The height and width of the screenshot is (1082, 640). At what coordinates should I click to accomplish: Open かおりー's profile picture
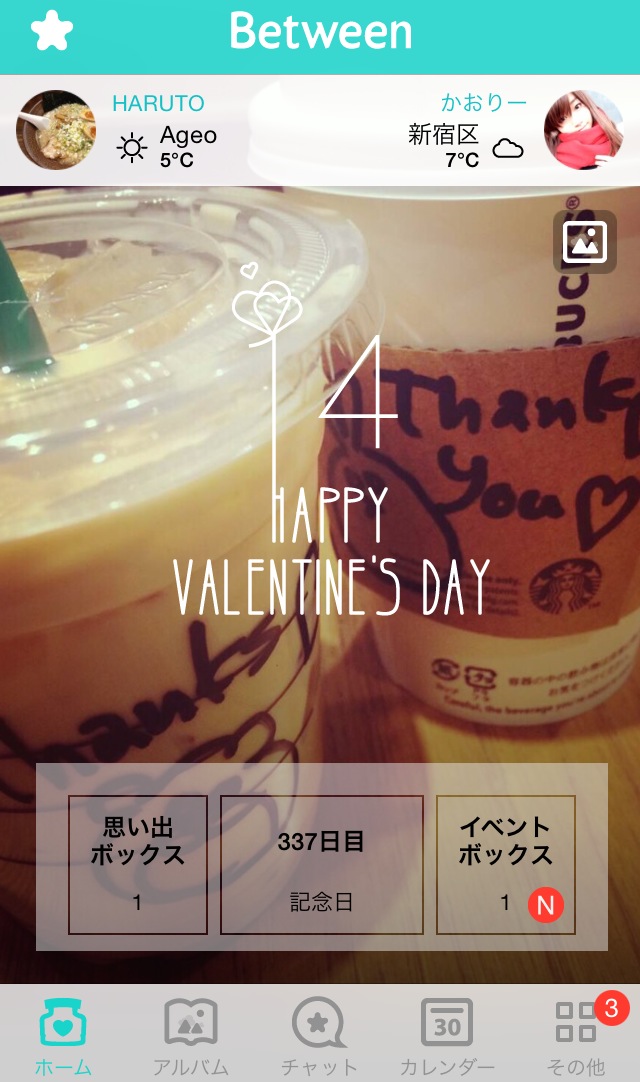tap(583, 130)
